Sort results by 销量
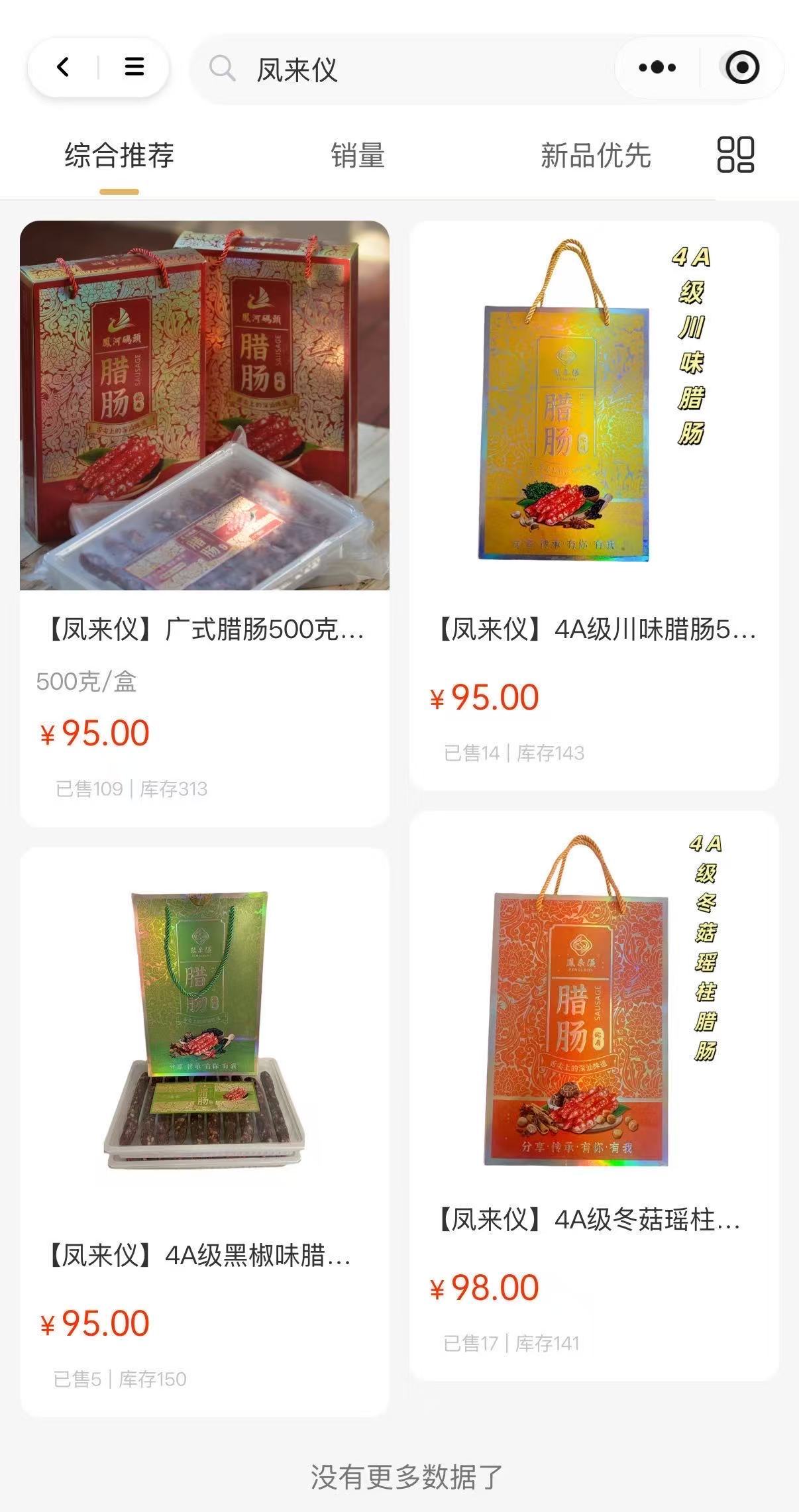The image size is (799, 1512). pyautogui.click(x=358, y=156)
